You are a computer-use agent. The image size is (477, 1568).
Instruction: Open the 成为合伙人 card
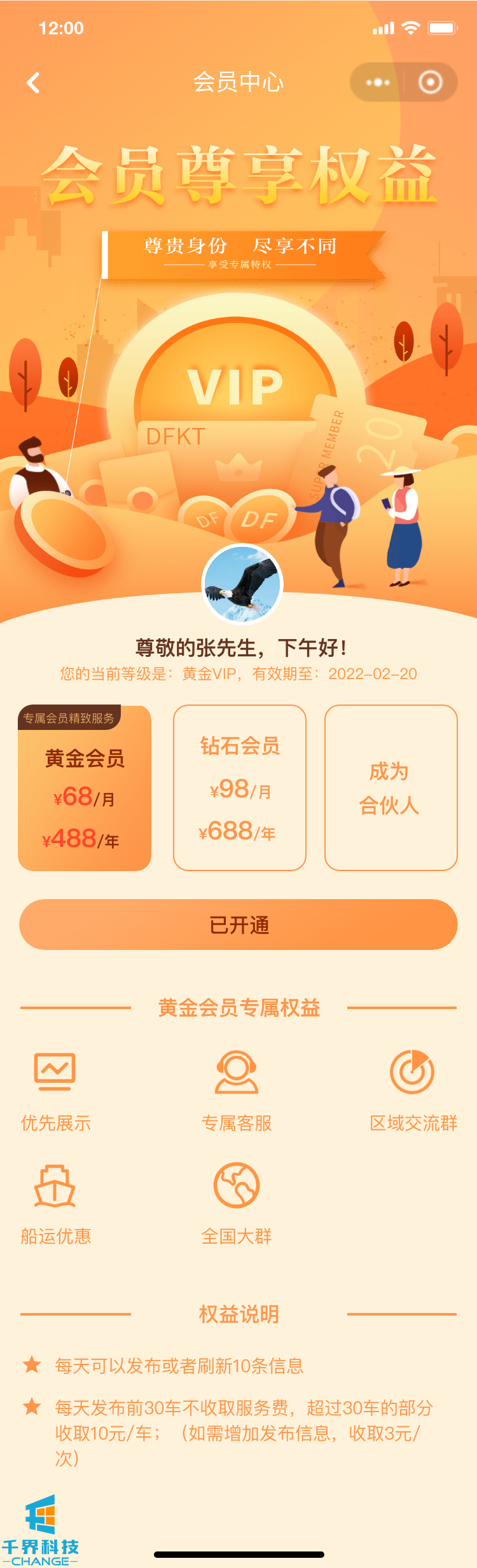(x=391, y=788)
